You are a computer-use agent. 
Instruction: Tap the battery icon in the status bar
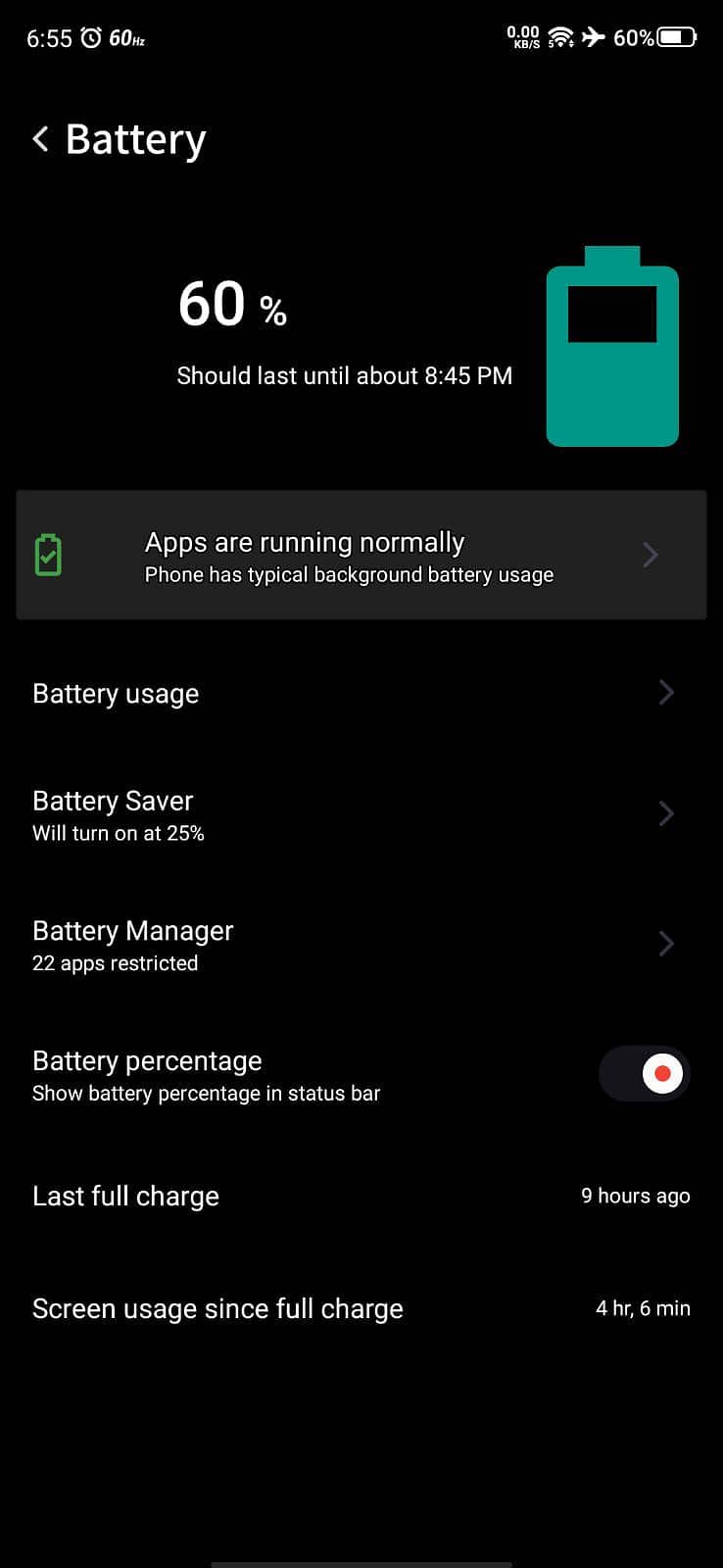(676, 37)
